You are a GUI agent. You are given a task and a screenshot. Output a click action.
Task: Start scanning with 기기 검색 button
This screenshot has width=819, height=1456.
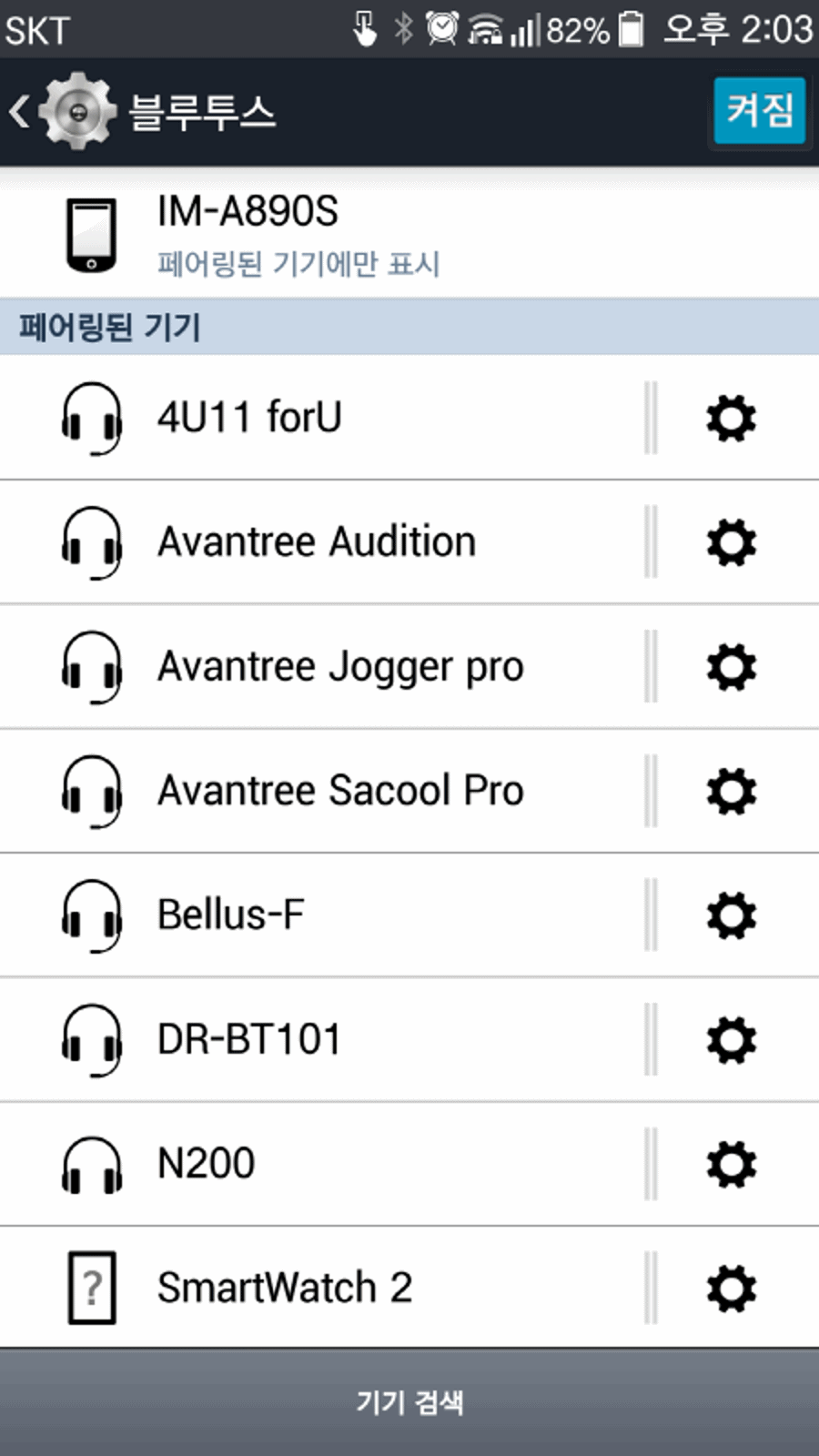[x=409, y=1402]
